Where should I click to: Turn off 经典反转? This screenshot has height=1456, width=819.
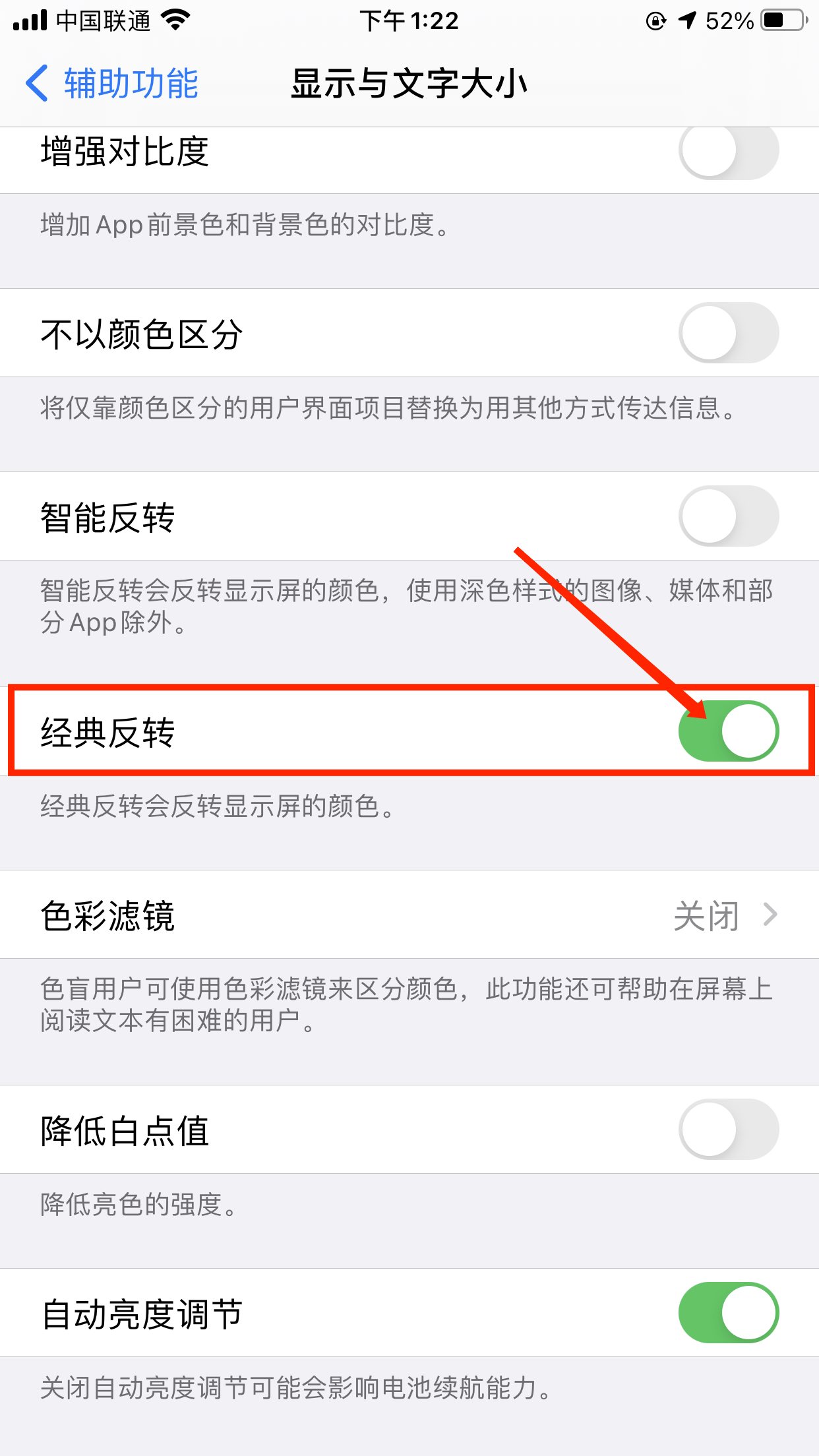tap(728, 731)
